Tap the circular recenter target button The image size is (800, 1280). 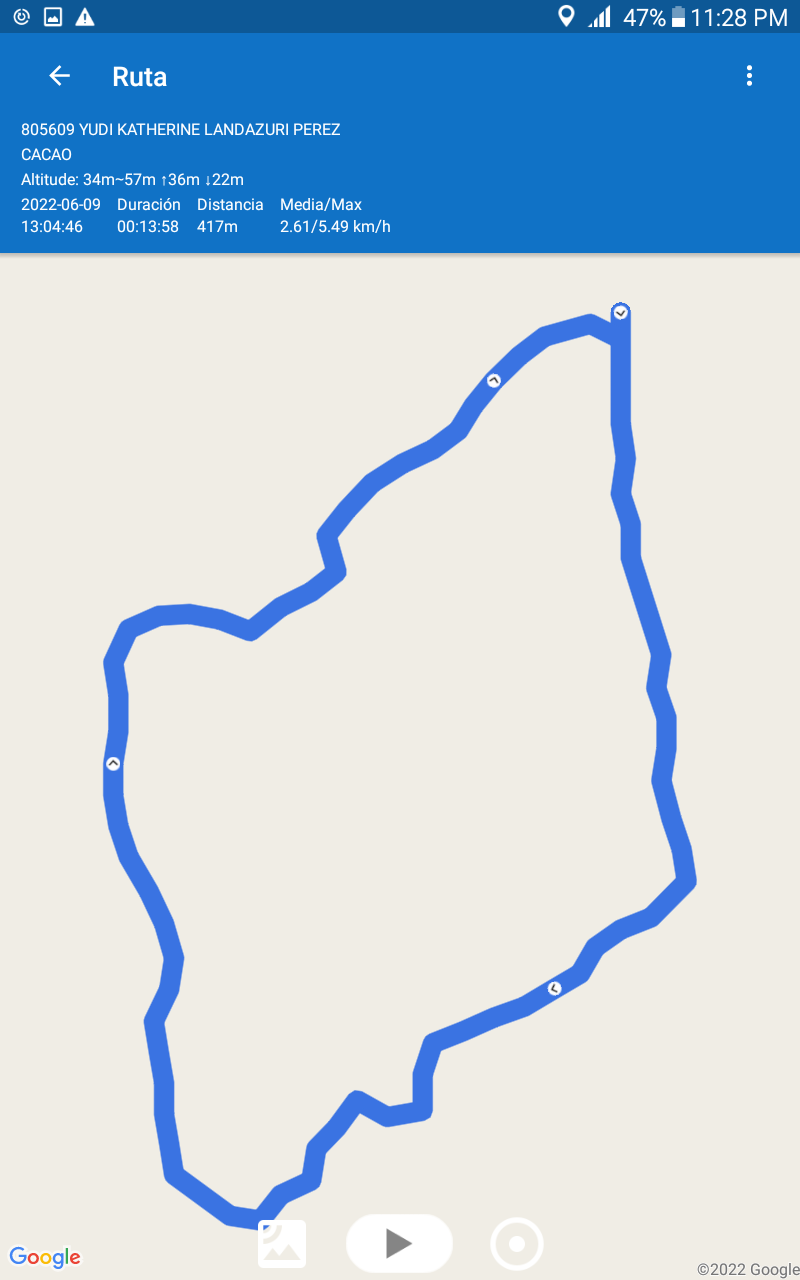click(516, 1244)
